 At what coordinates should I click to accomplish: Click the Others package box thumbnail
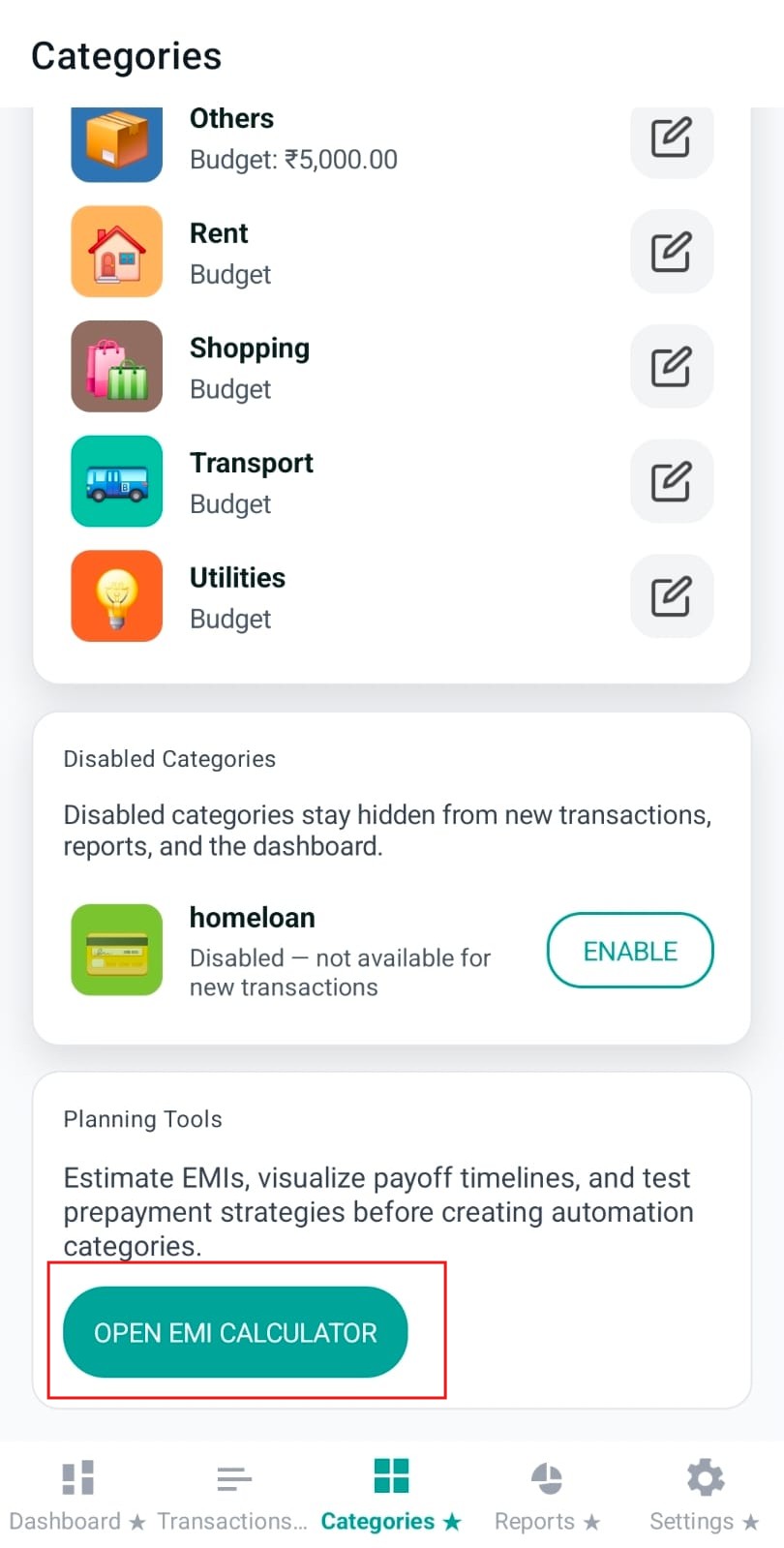(116, 138)
